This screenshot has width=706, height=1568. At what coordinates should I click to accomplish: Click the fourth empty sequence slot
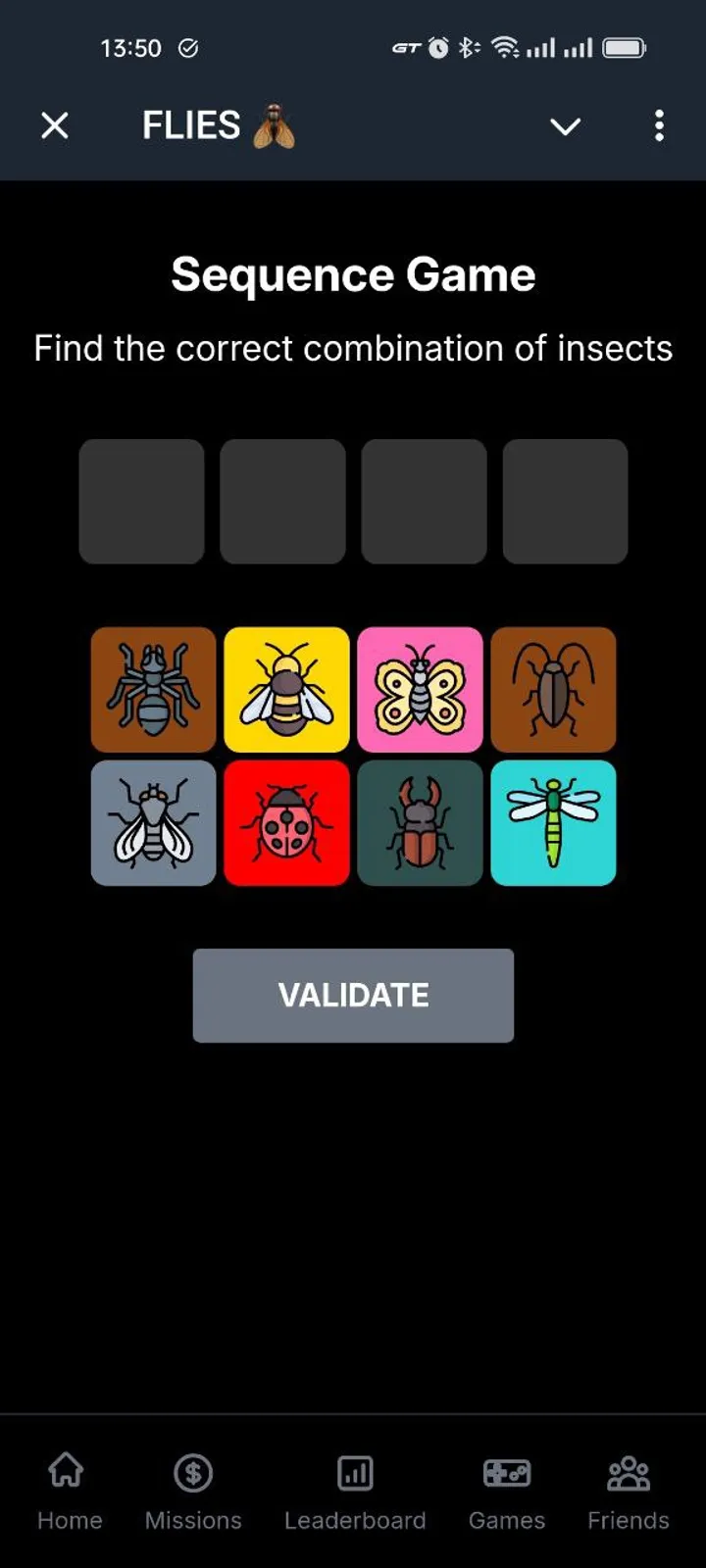[565, 501]
